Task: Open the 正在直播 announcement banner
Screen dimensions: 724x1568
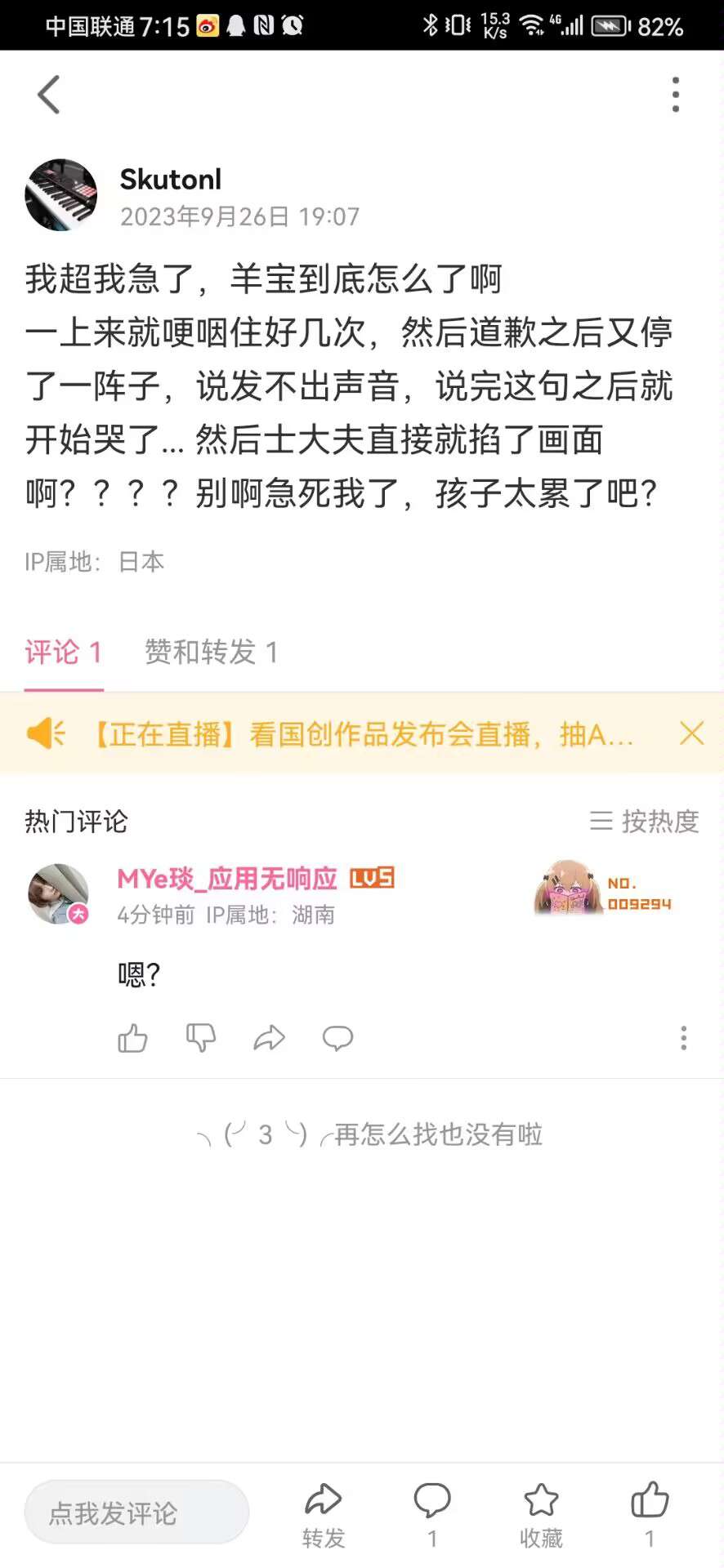Action: (x=360, y=733)
